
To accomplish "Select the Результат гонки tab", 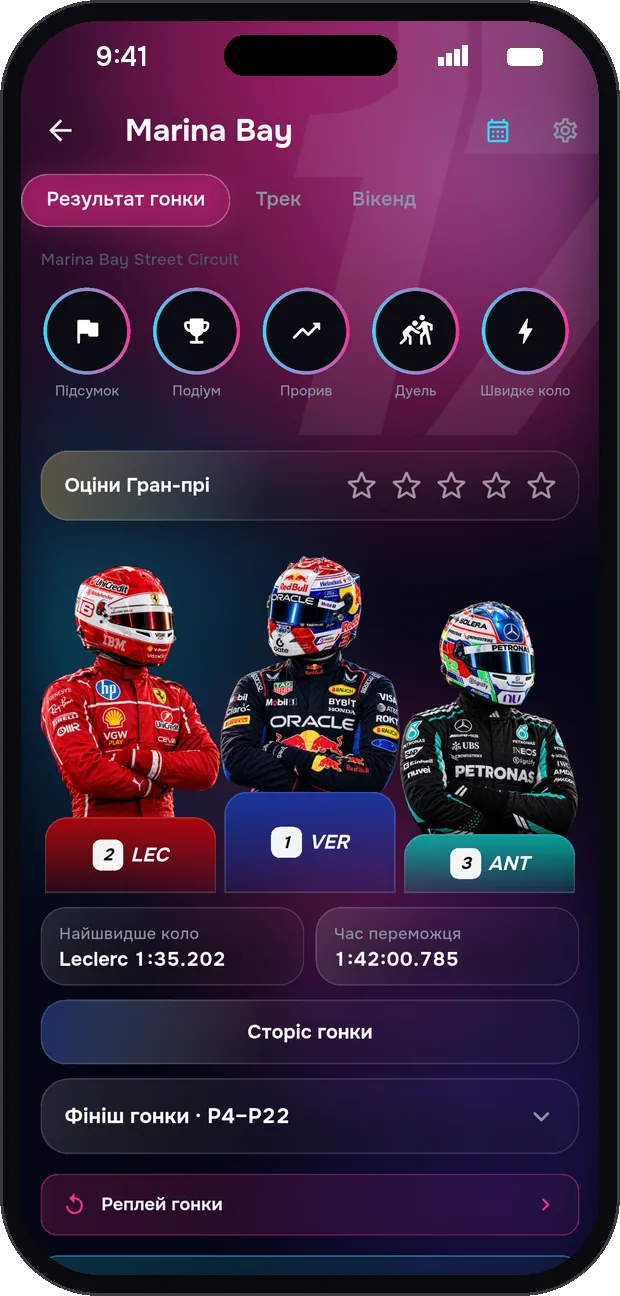I will click(x=126, y=199).
